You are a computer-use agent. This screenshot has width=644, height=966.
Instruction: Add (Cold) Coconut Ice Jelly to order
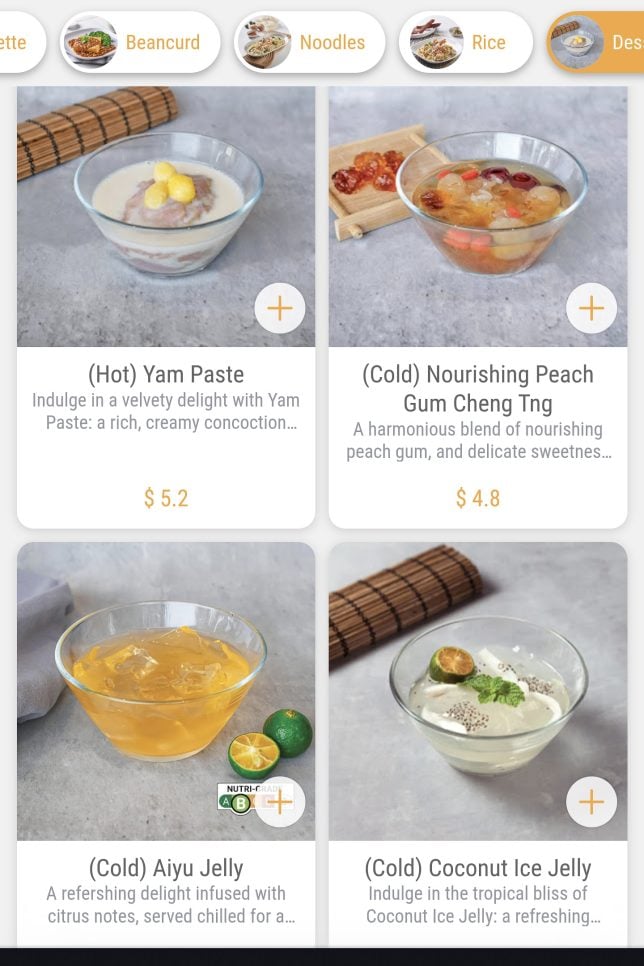591,802
